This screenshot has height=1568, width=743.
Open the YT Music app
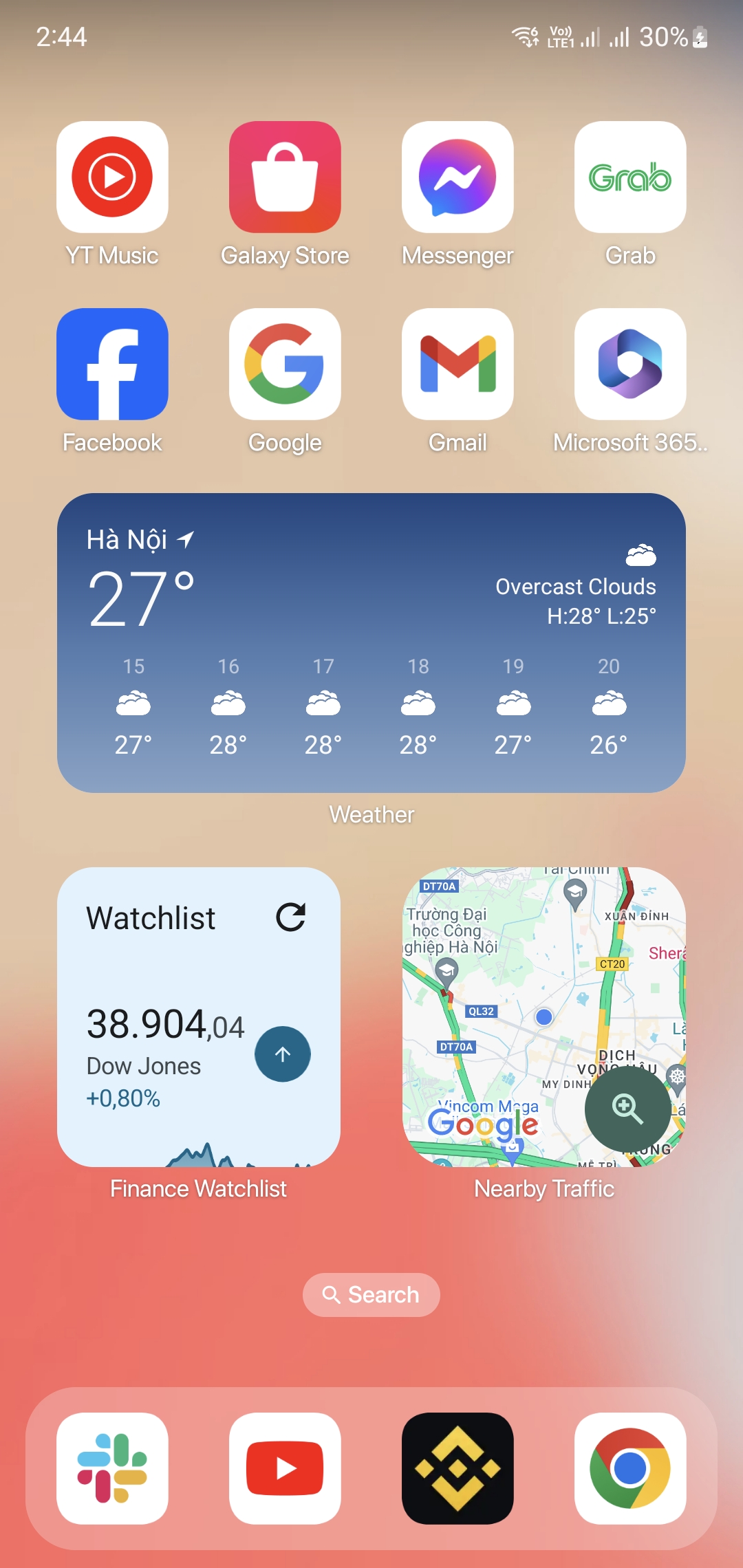point(112,177)
